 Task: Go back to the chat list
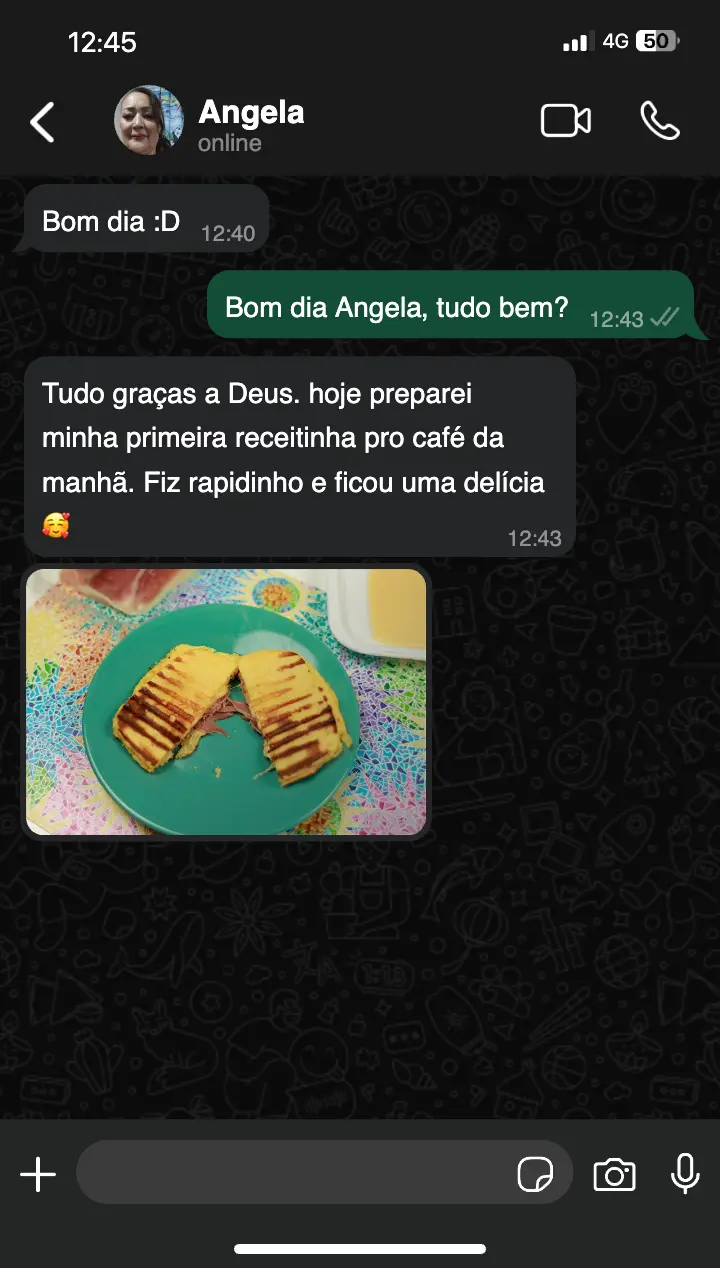point(42,122)
